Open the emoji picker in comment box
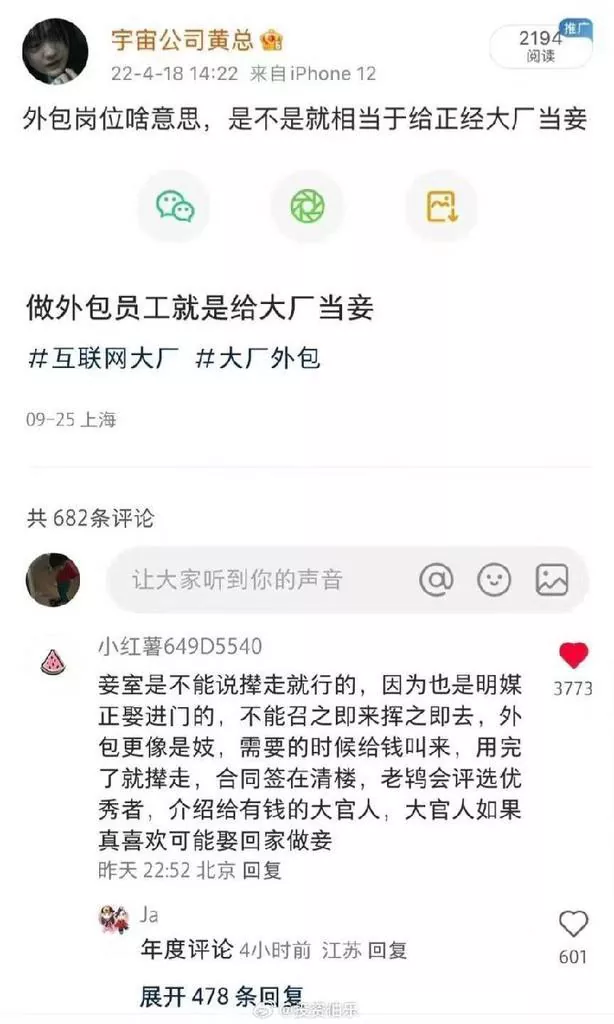This screenshot has width=614, height=1024. point(494,579)
